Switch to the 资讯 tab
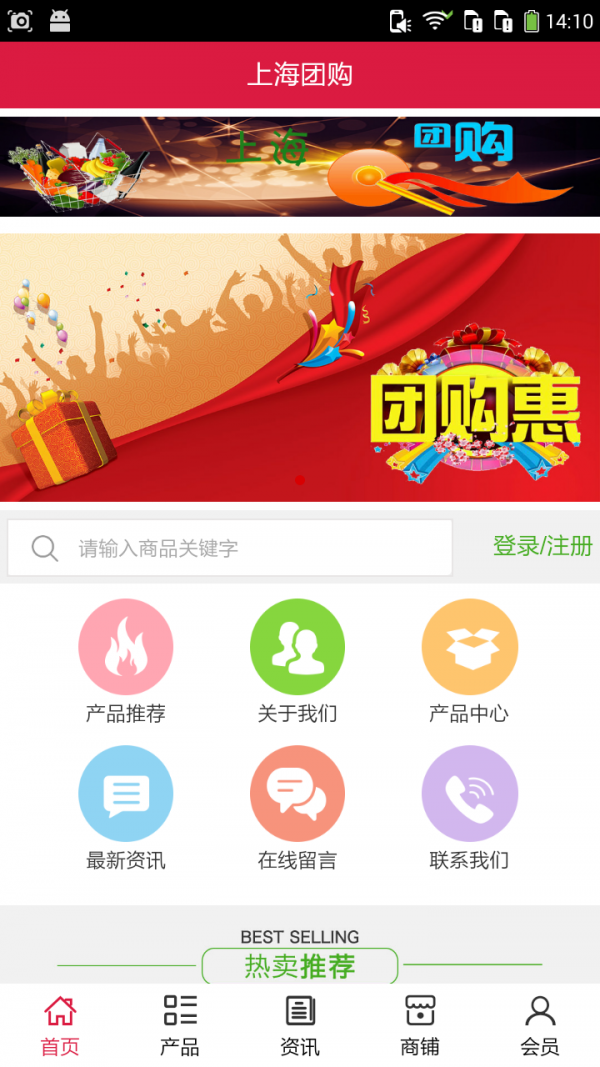This screenshot has width=600, height=1067. coord(300,1025)
